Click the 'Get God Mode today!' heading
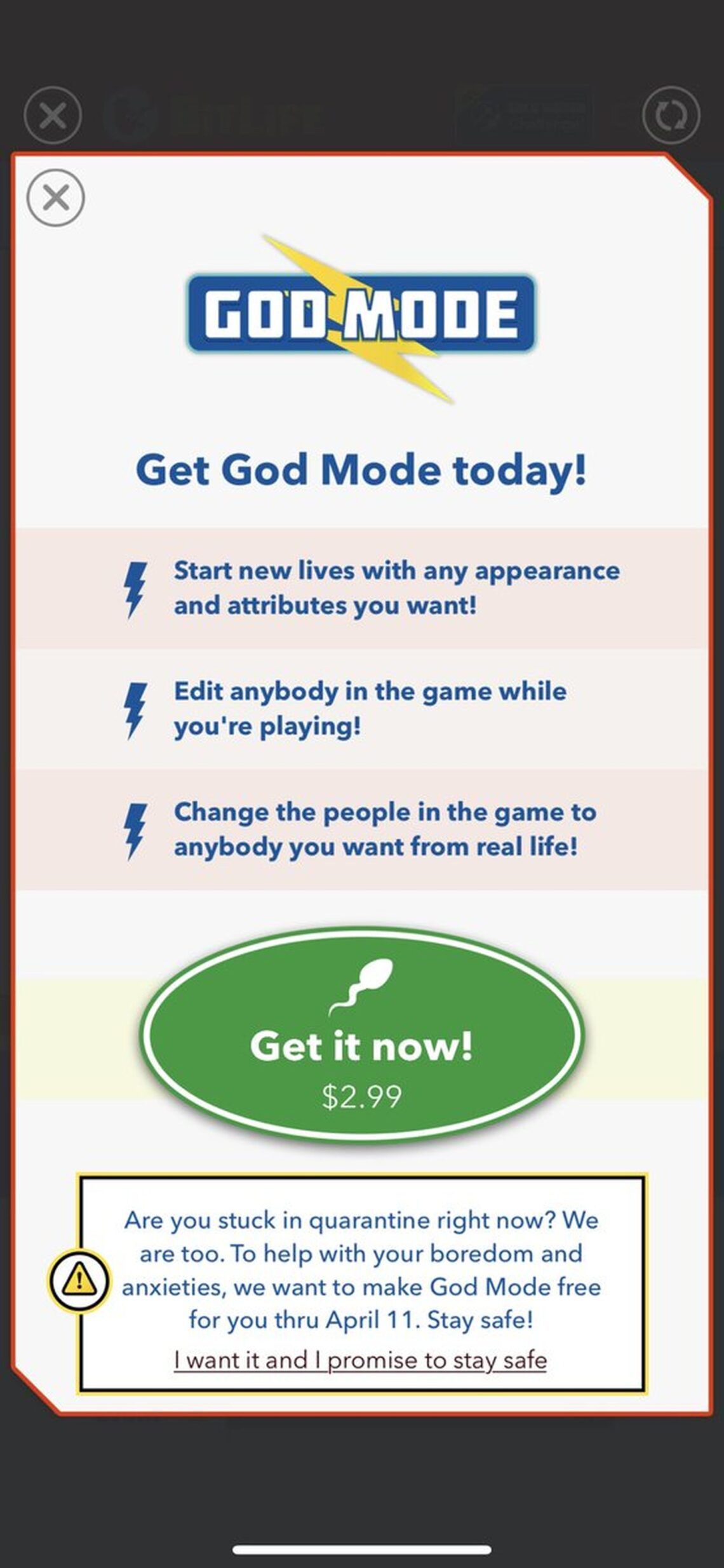The width and height of the screenshot is (724, 1568). [x=362, y=471]
